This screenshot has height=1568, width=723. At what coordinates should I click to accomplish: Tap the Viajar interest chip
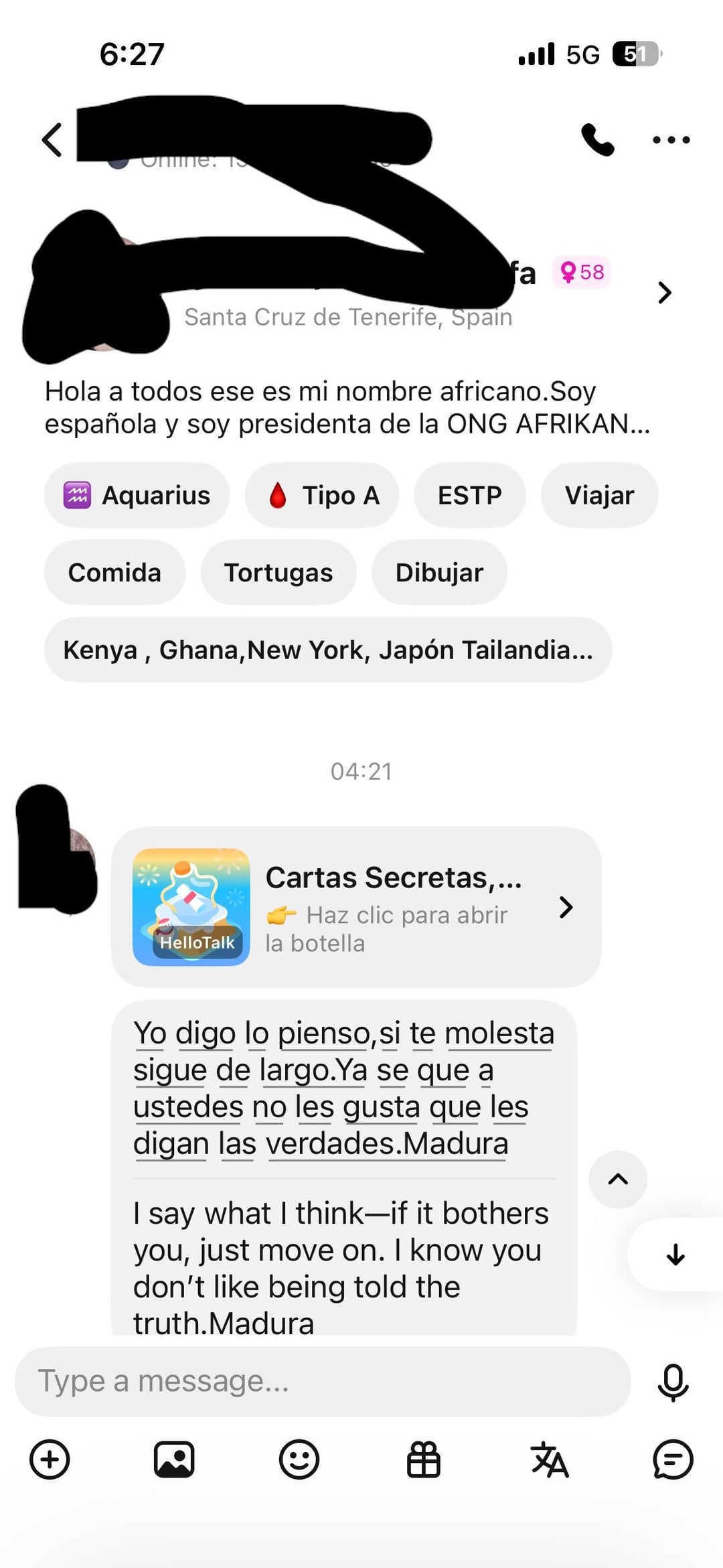(599, 496)
